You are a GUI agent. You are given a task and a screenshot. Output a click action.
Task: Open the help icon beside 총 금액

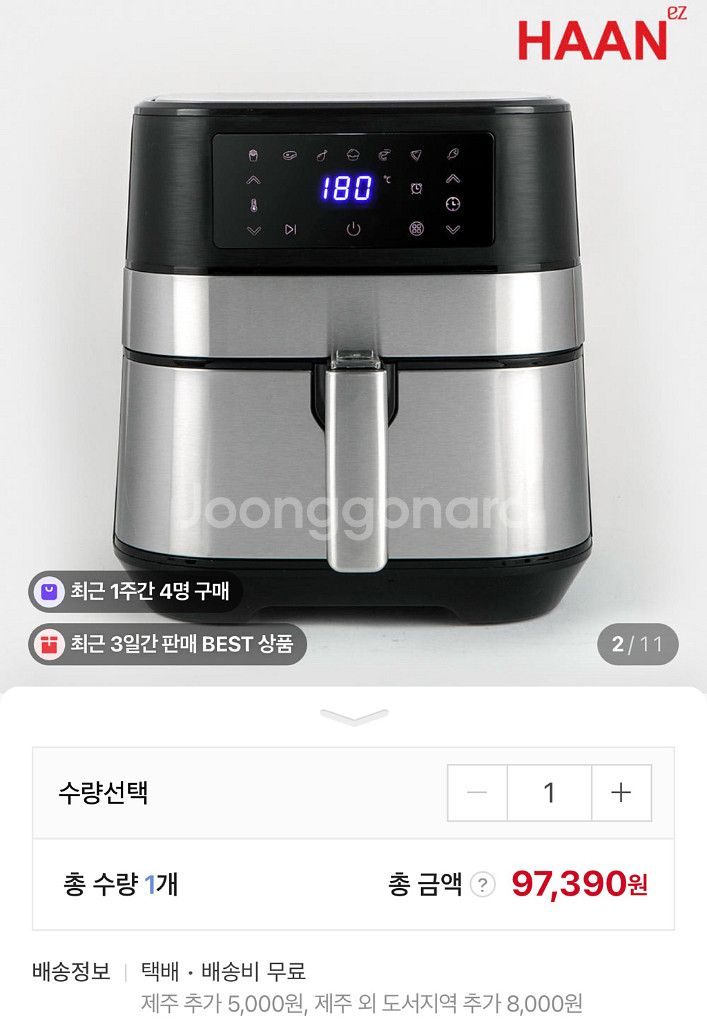coord(483,884)
